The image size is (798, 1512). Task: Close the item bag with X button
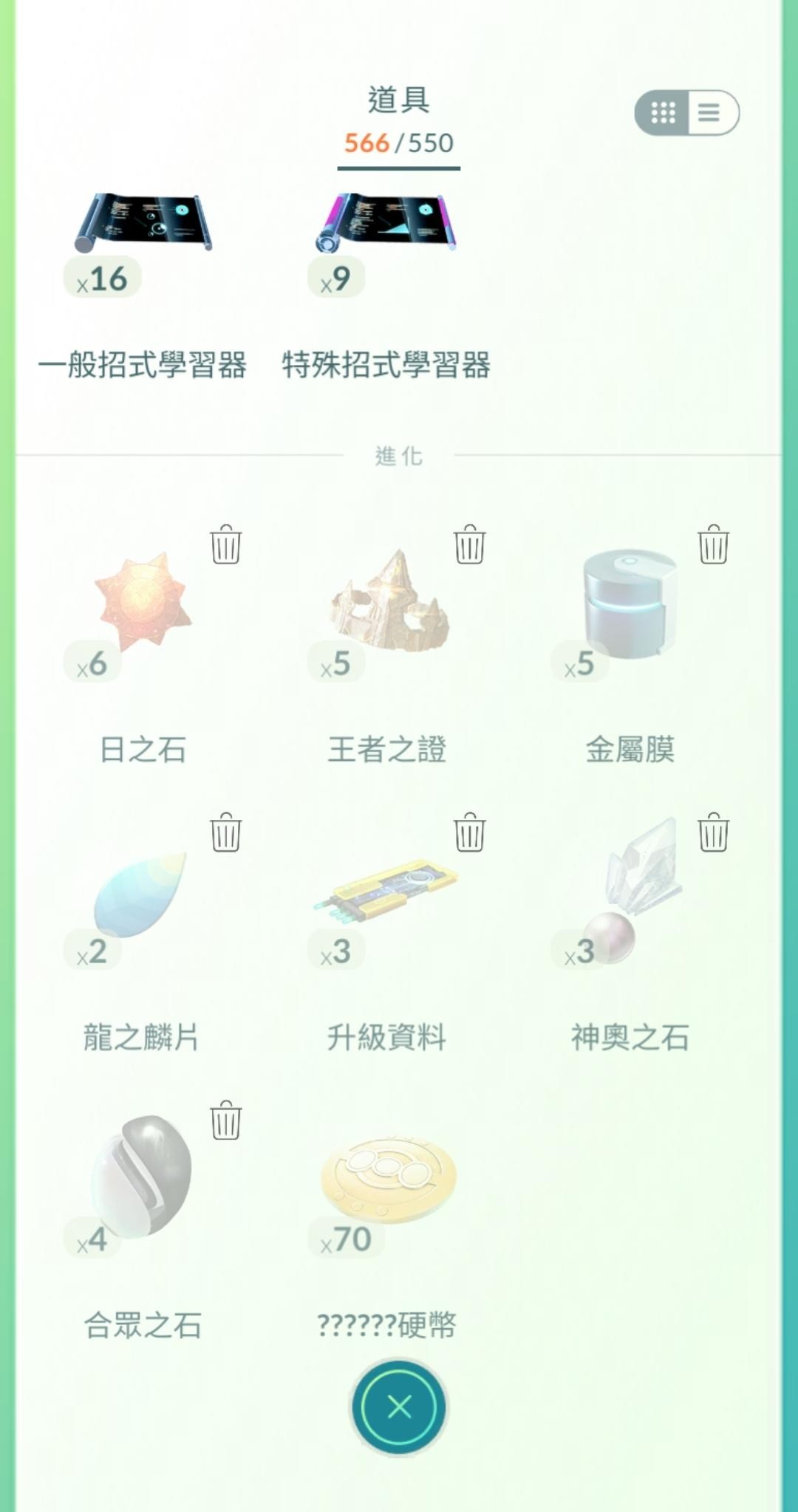click(x=399, y=1406)
